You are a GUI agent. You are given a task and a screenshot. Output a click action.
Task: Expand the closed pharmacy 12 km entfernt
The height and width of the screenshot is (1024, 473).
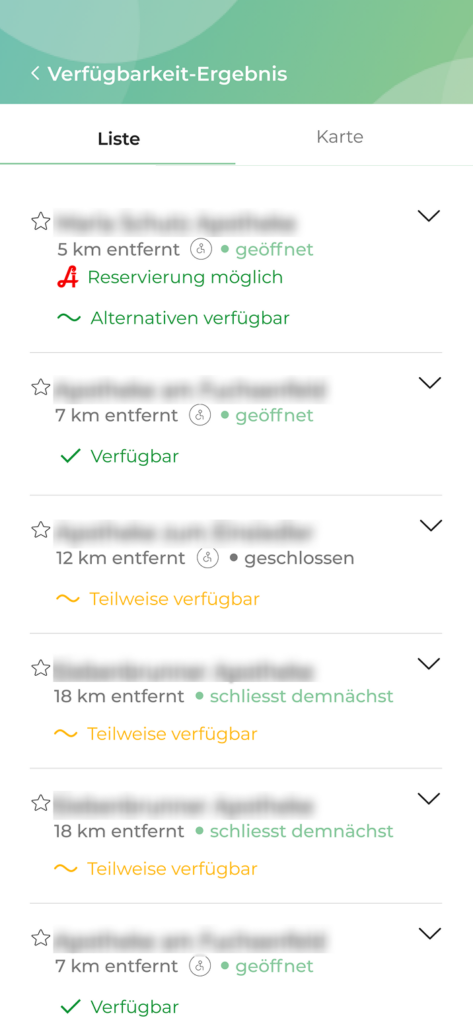click(431, 526)
